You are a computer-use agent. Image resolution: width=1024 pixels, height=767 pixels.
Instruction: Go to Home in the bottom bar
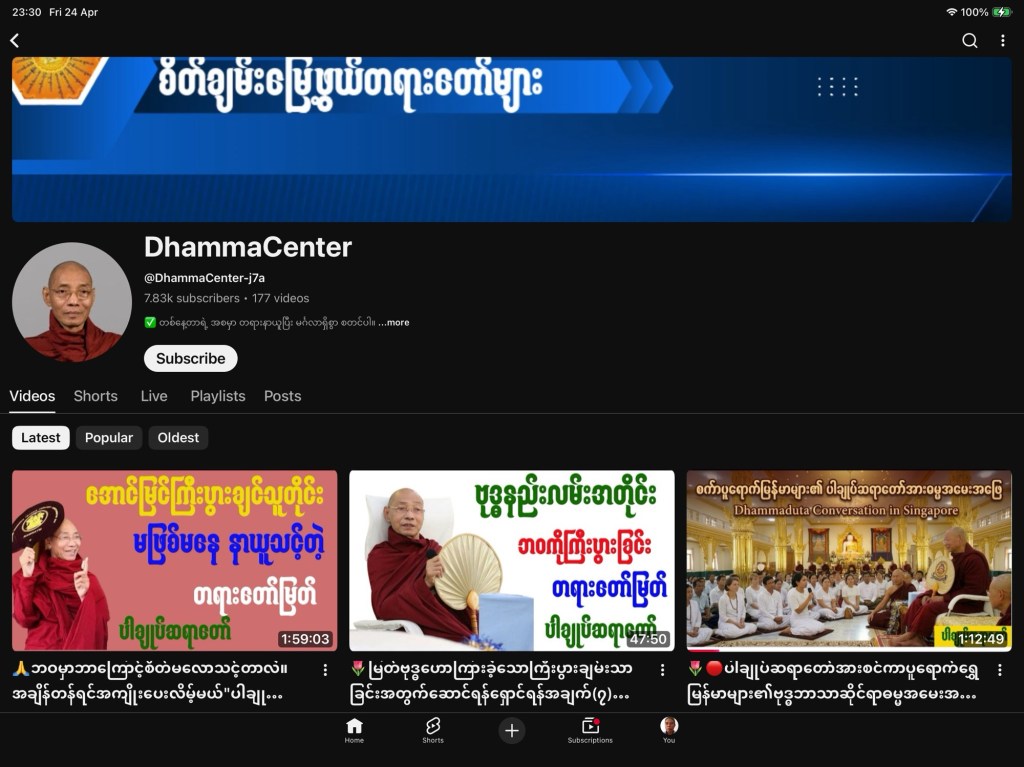point(354,730)
